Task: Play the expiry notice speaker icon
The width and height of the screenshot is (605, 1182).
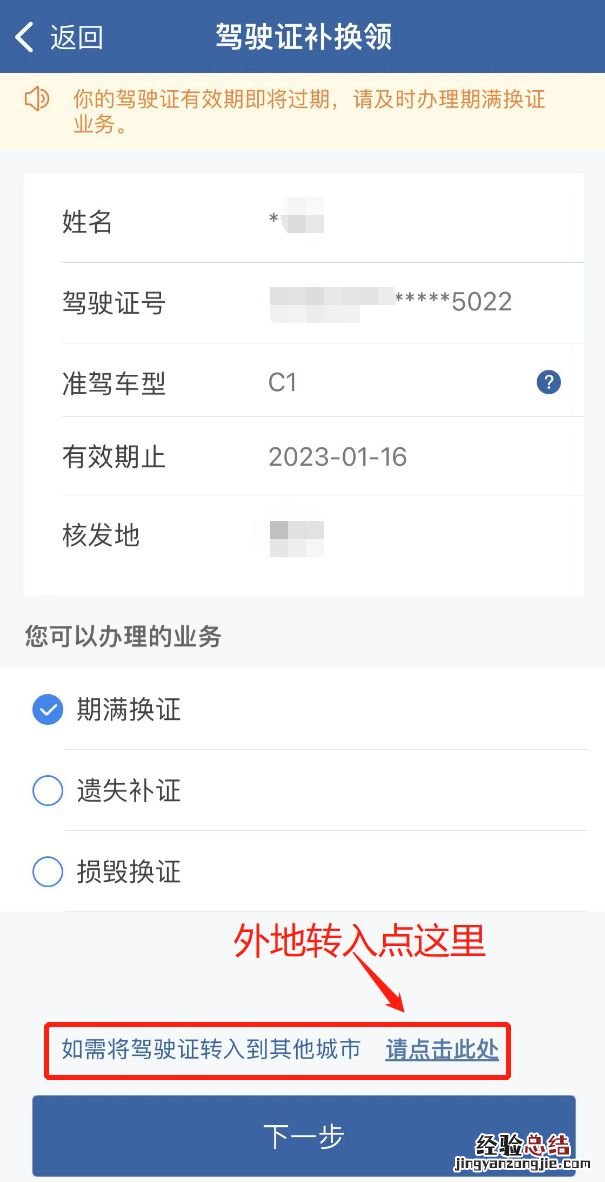Action: [x=38, y=98]
